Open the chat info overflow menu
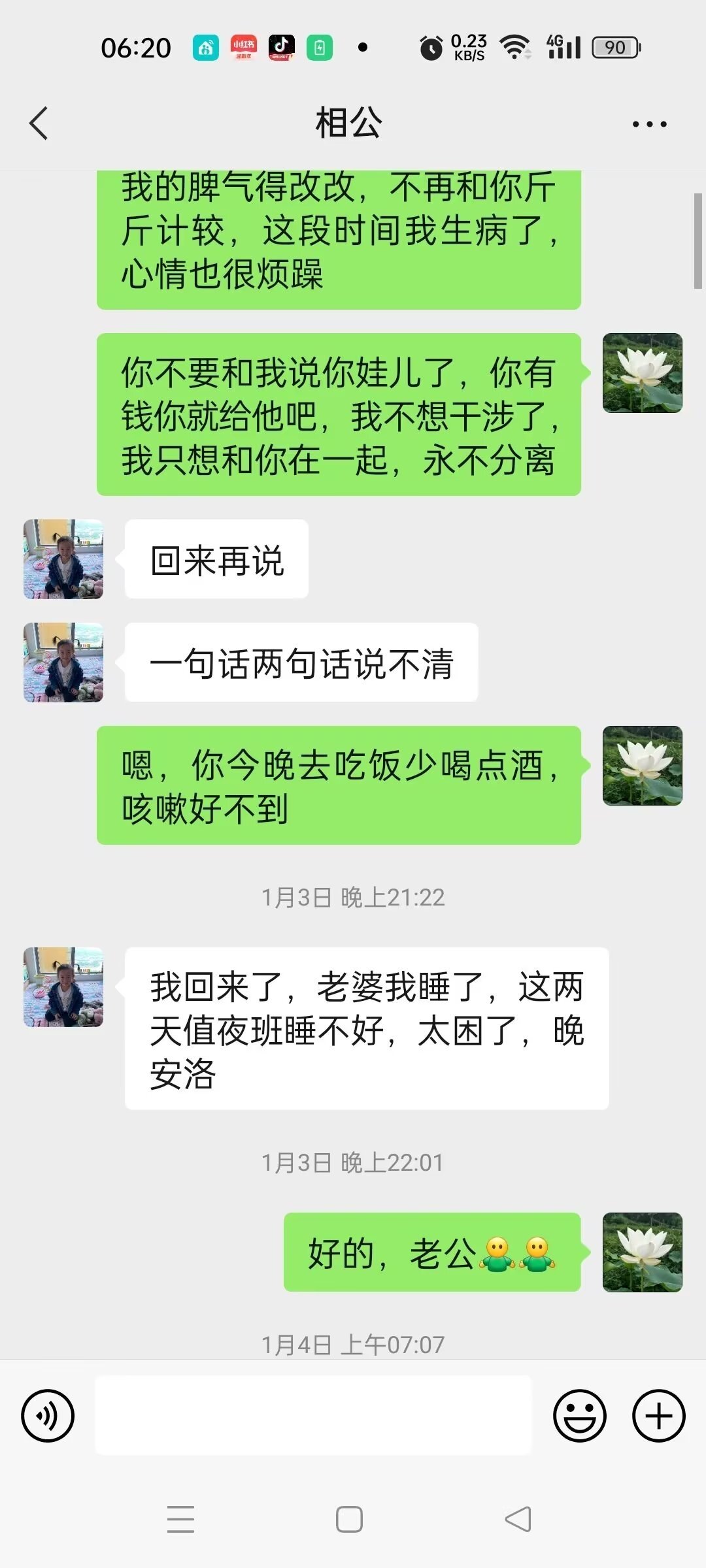This screenshot has width=706, height=1568. point(649,123)
